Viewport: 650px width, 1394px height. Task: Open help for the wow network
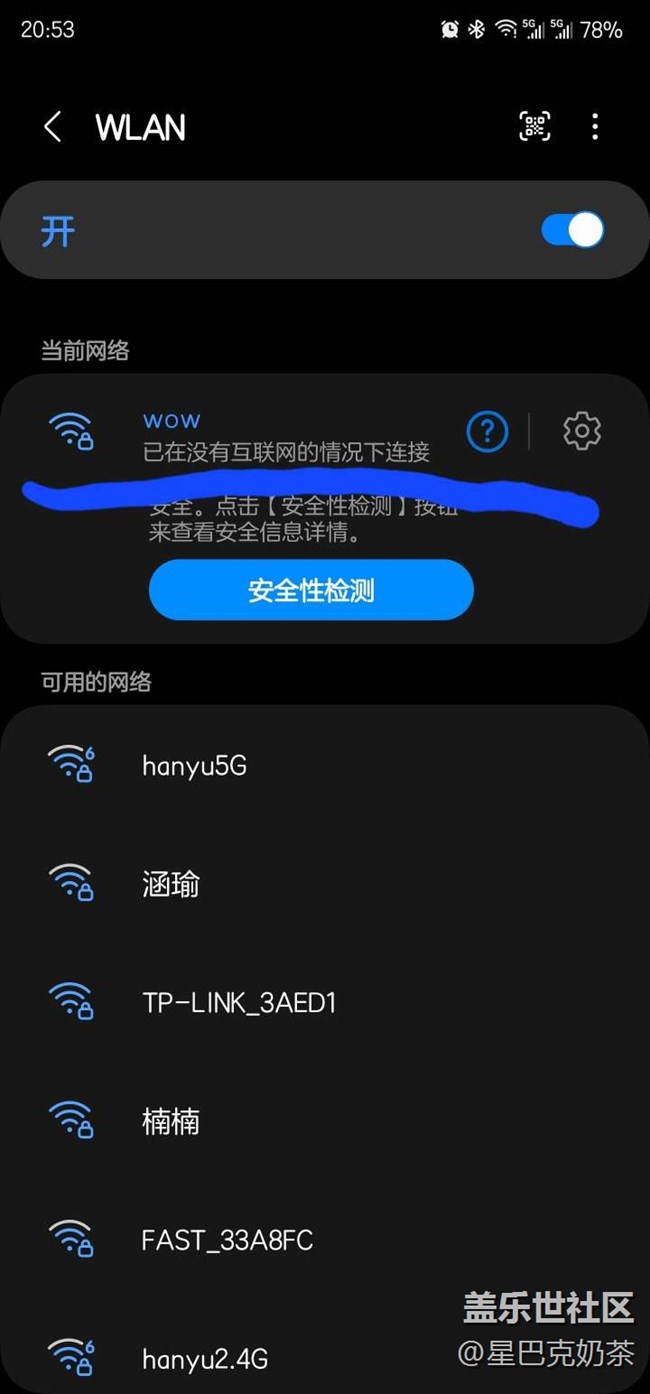(x=487, y=431)
